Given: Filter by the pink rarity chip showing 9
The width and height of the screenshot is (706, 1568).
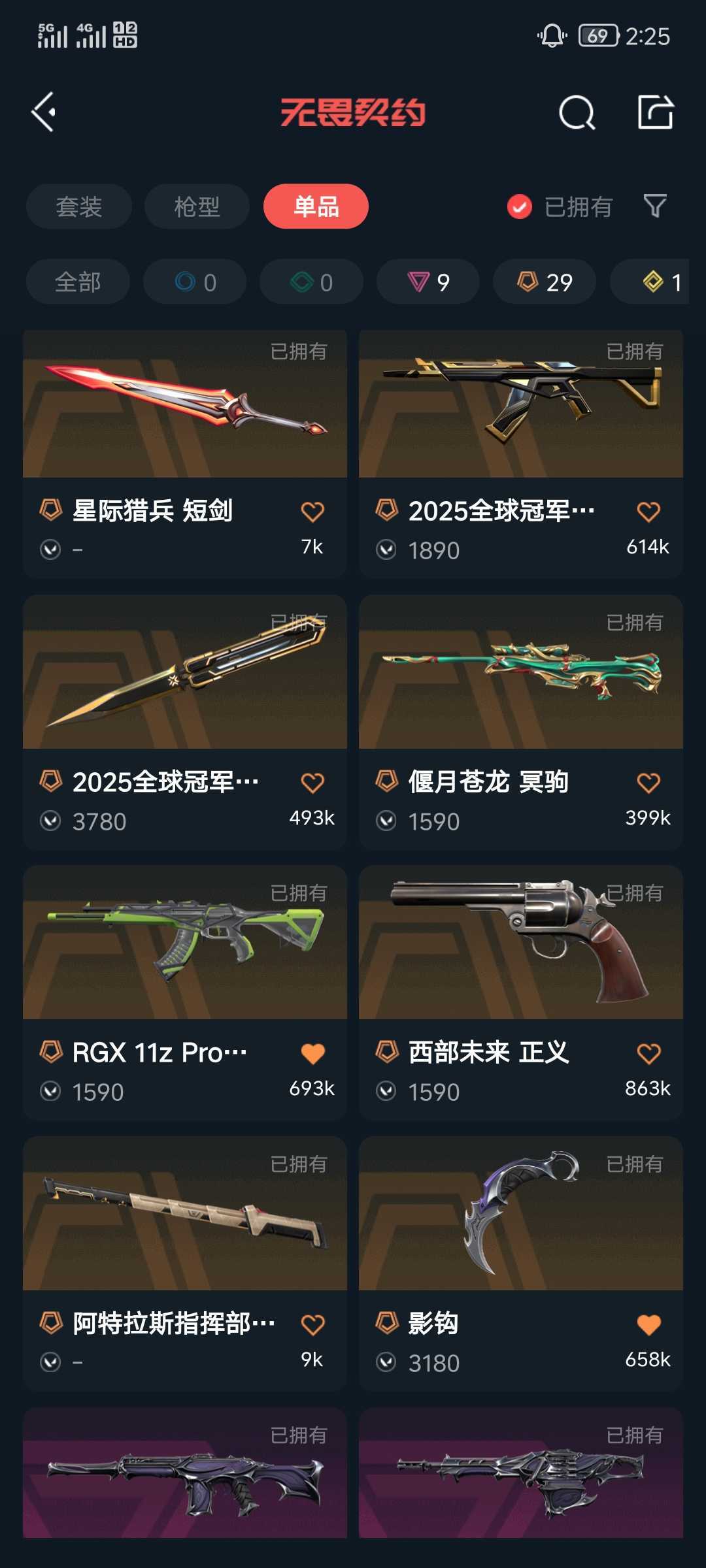Looking at the screenshot, I should (x=428, y=282).
